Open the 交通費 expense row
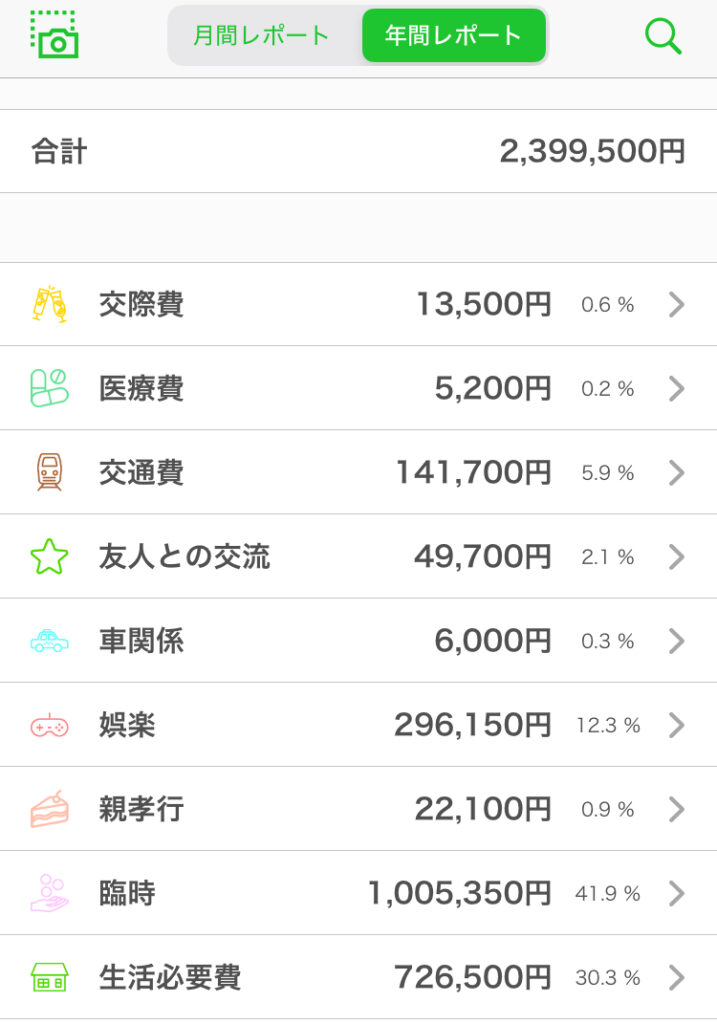Viewport: 717px width, 1024px height. (358, 473)
